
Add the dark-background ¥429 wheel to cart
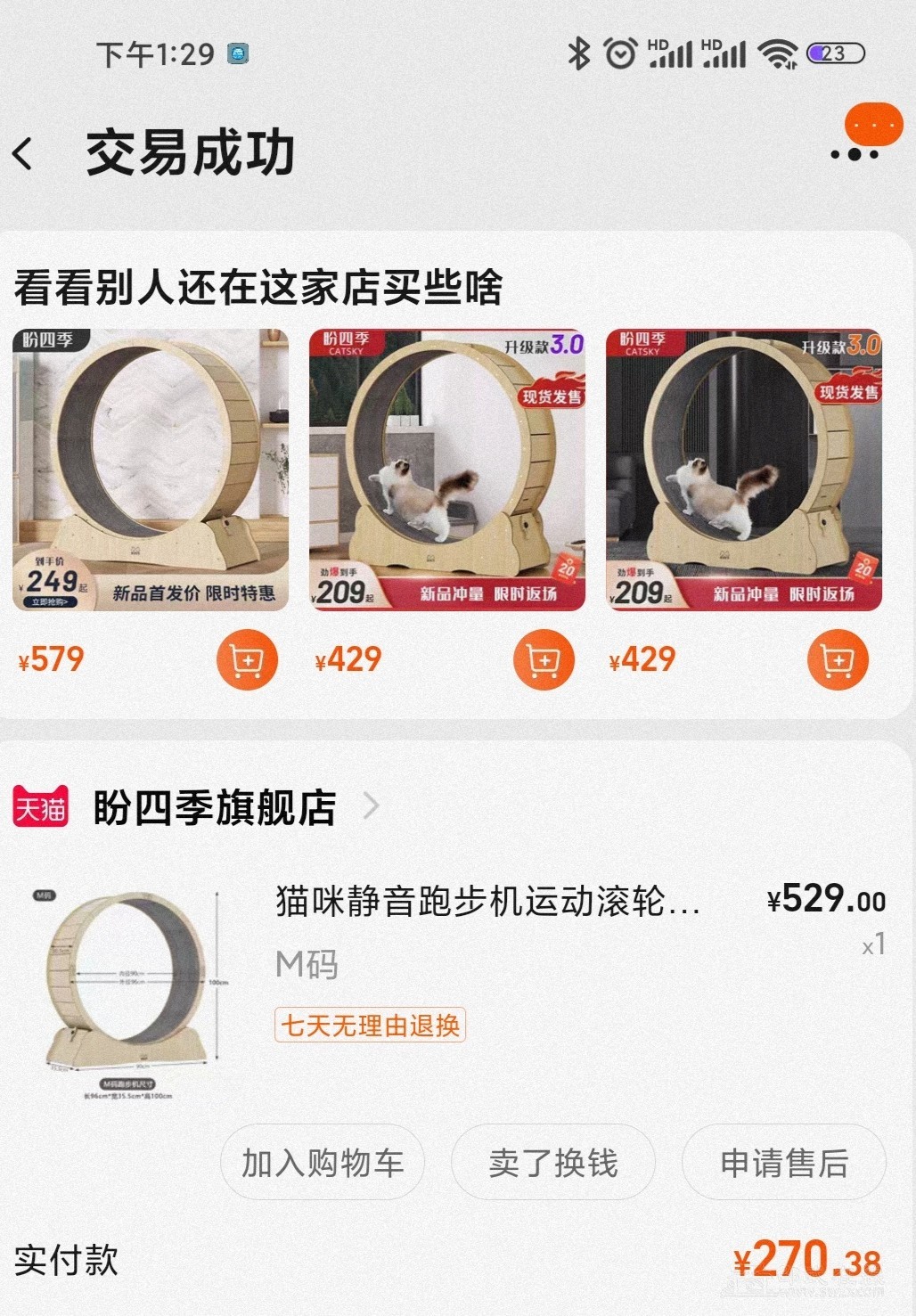pyautogui.click(x=838, y=659)
